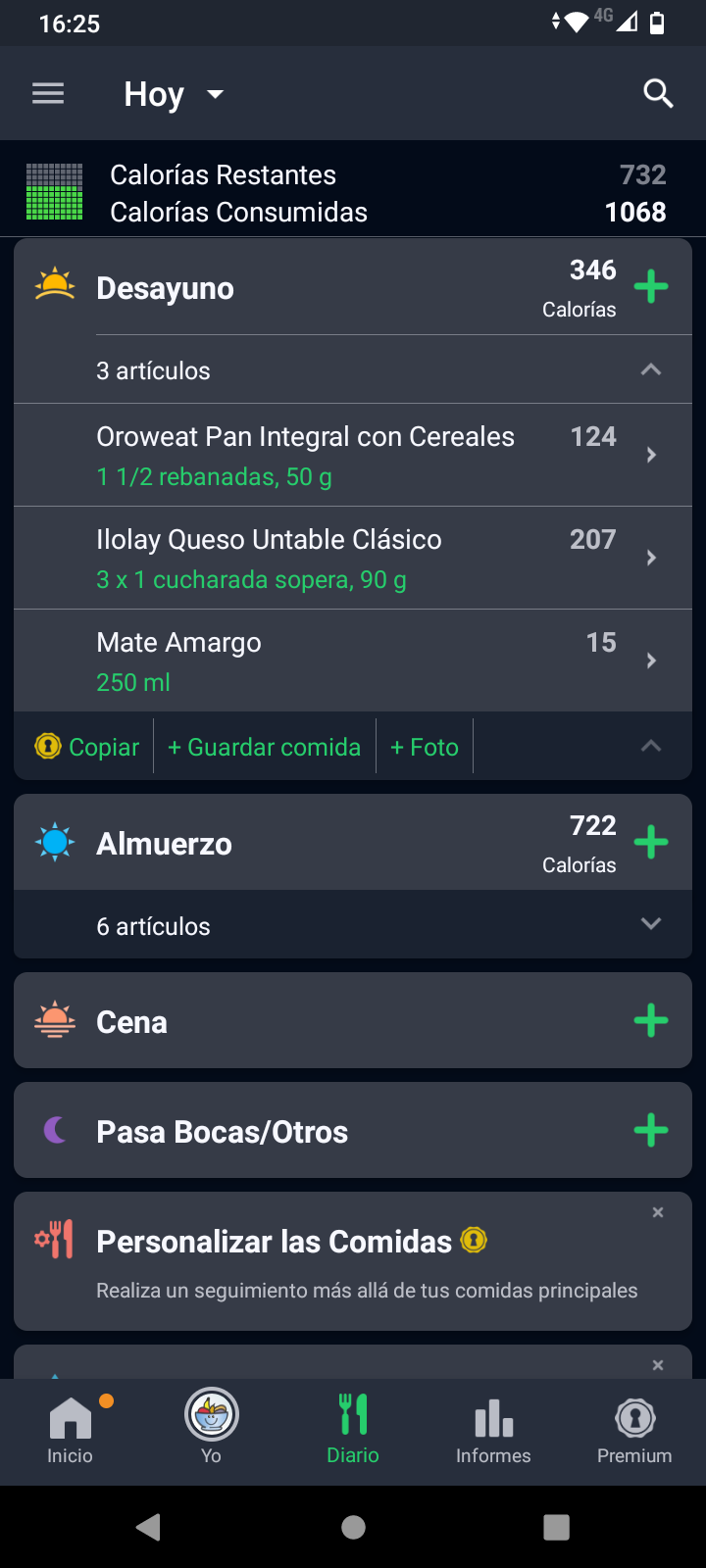Open Oroweat Pan Integral con Cereales entry
The image size is (706, 1568).
coord(353,456)
